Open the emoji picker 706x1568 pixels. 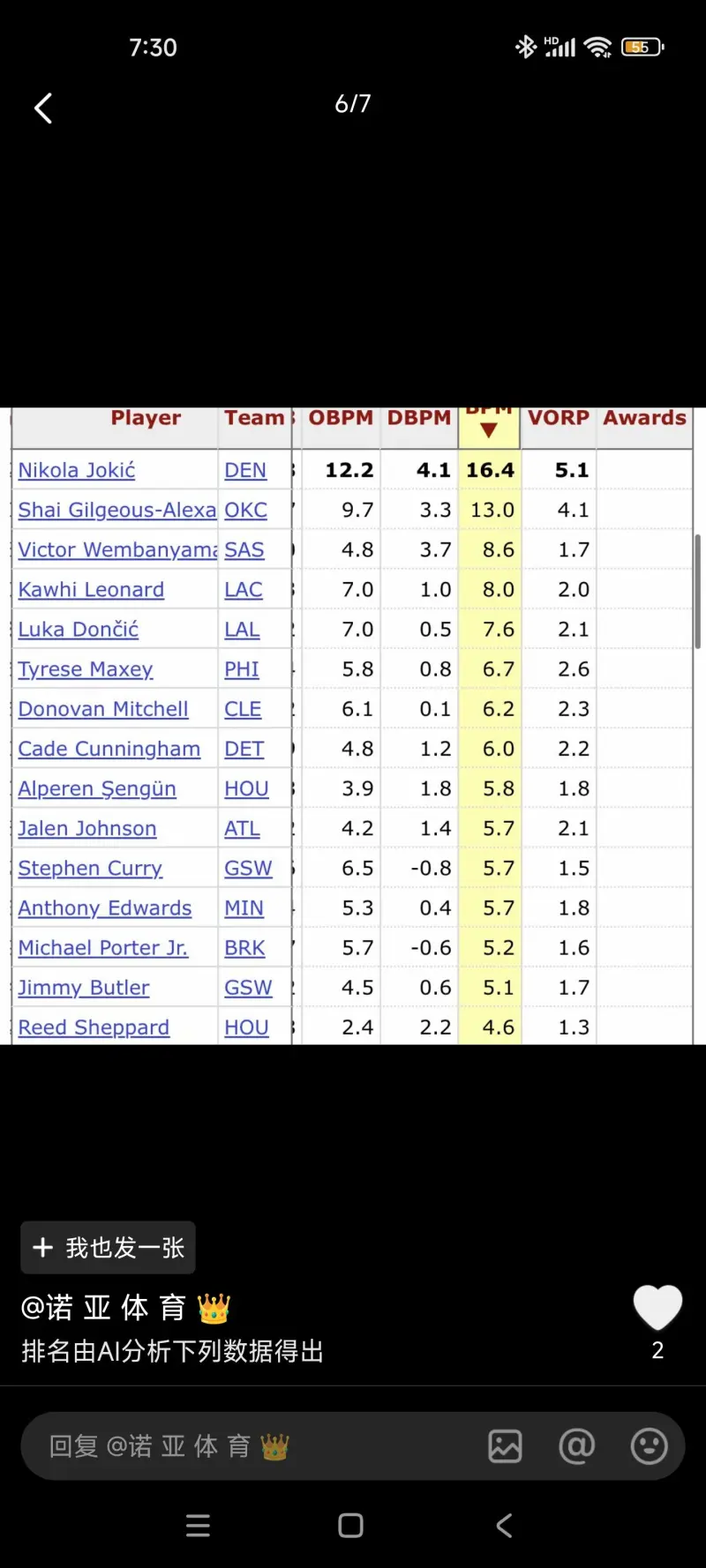(649, 1446)
